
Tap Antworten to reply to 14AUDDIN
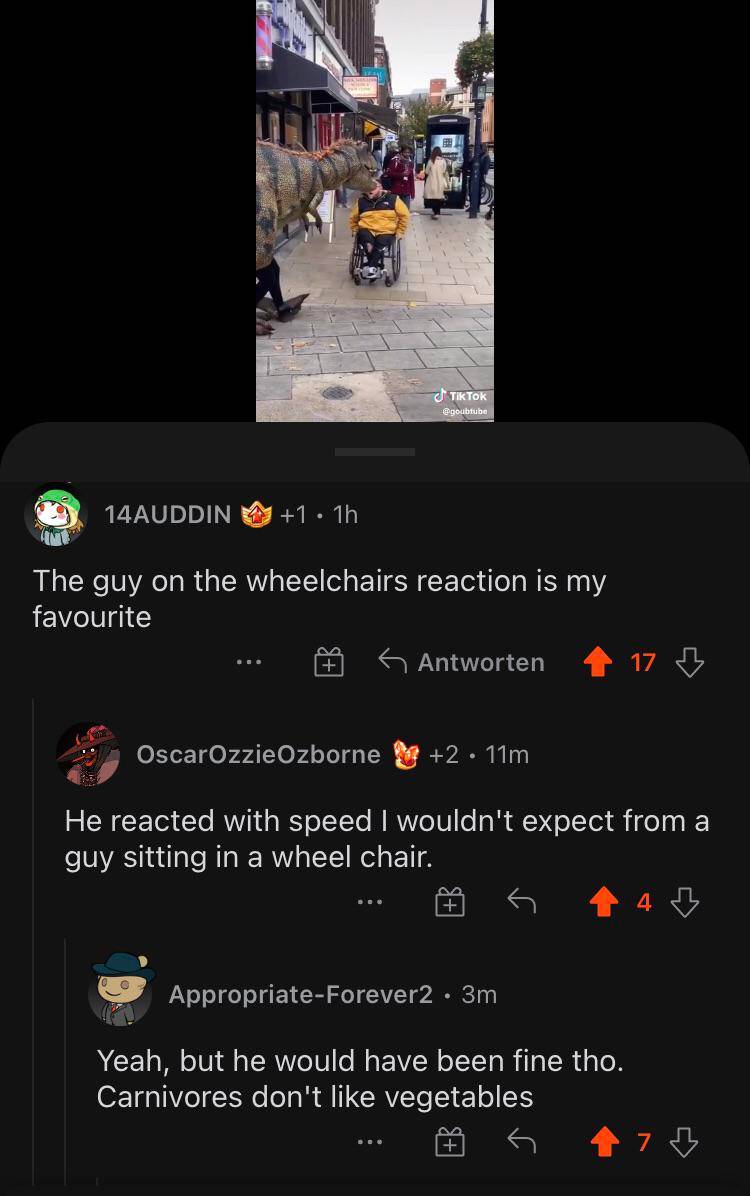462,662
